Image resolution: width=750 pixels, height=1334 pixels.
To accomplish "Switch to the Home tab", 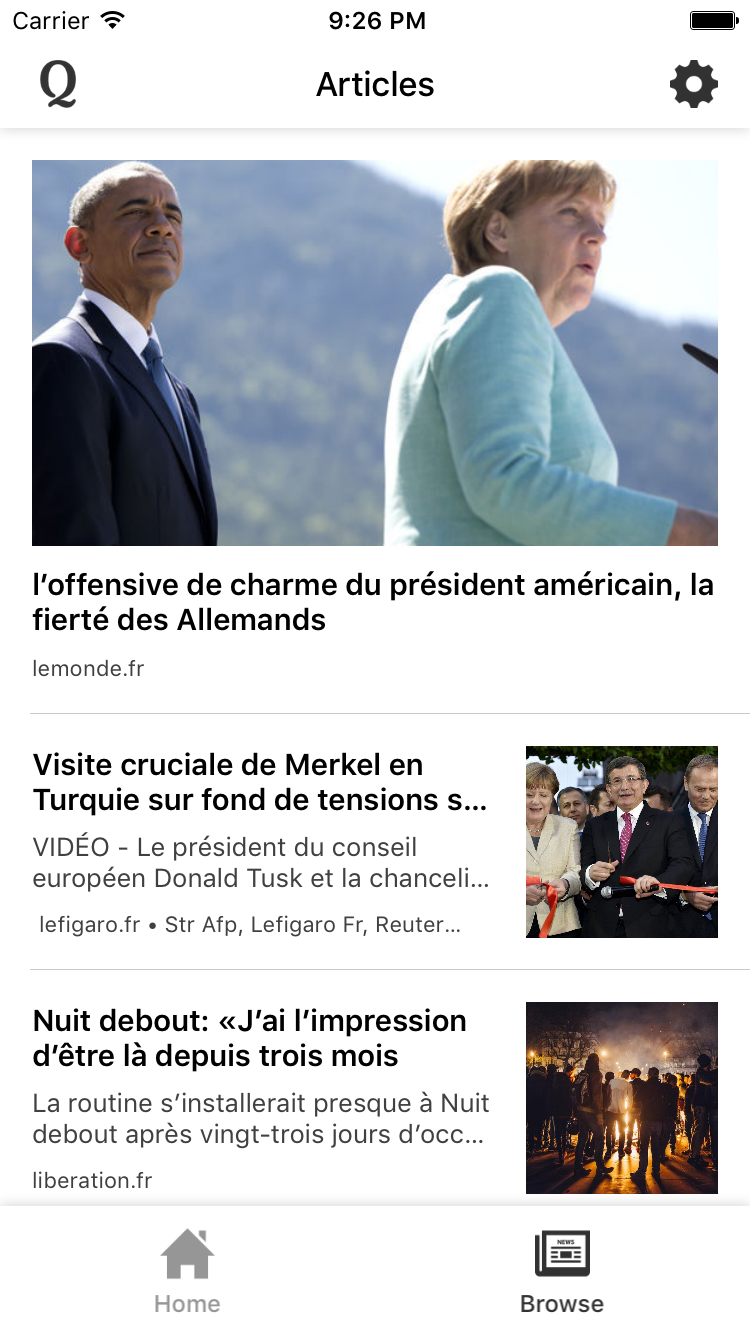I will pos(187,1271).
